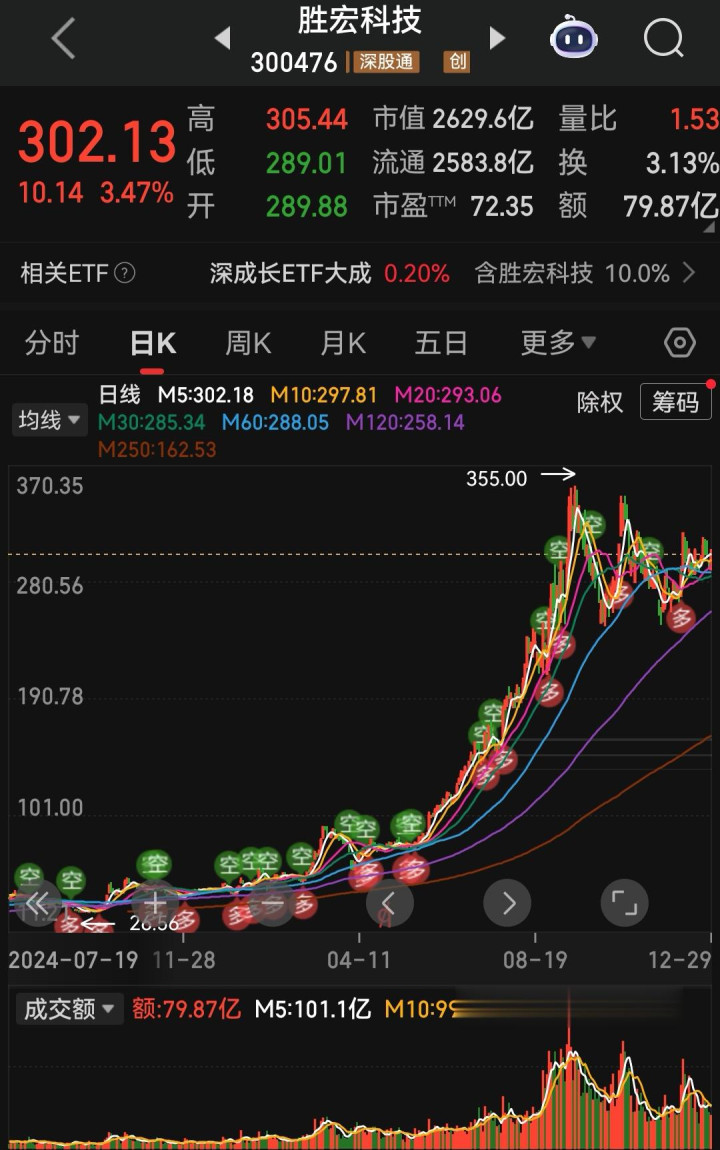Open the 成交额 indicator dropdown

click(x=69, y=1009)
